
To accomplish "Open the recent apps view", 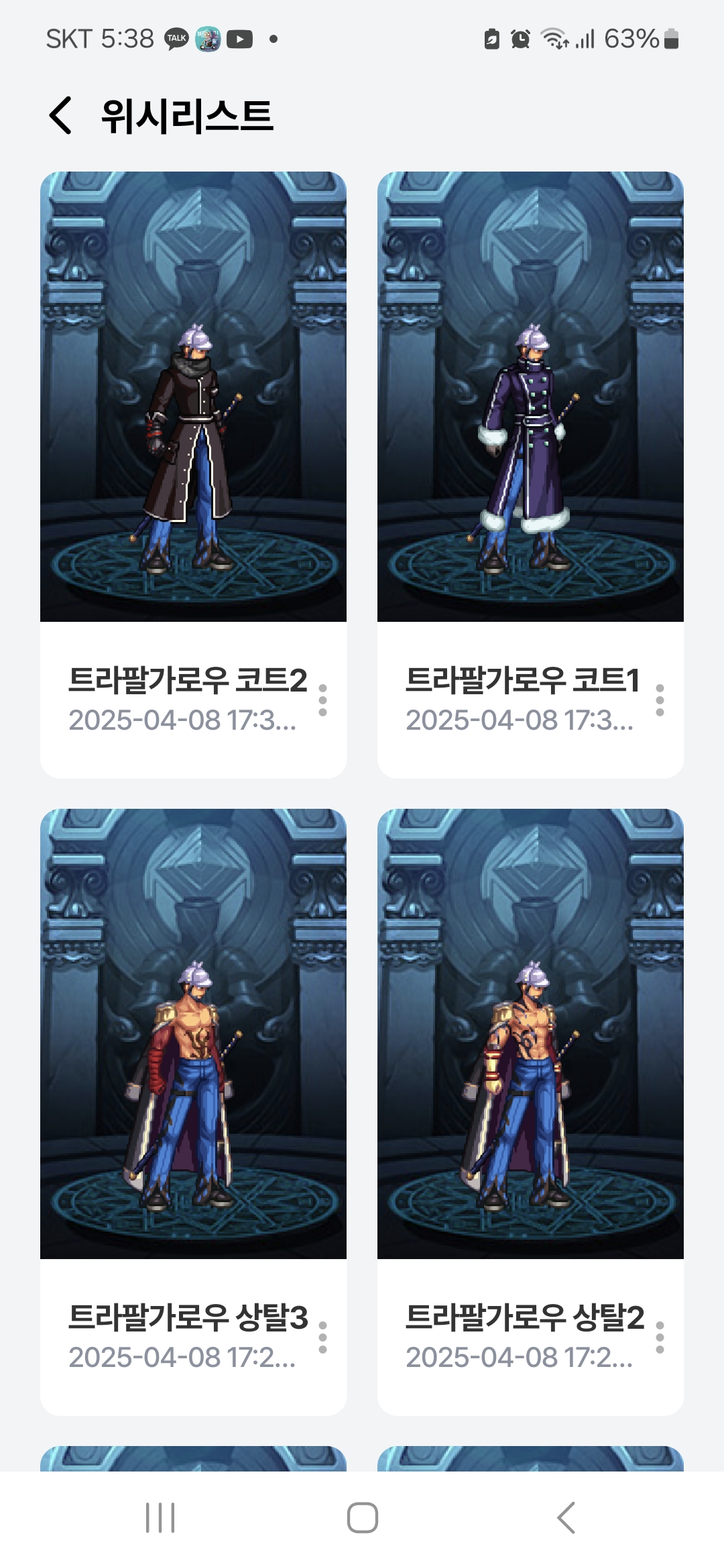I will pyautogui.click(x=160, y=1518).
